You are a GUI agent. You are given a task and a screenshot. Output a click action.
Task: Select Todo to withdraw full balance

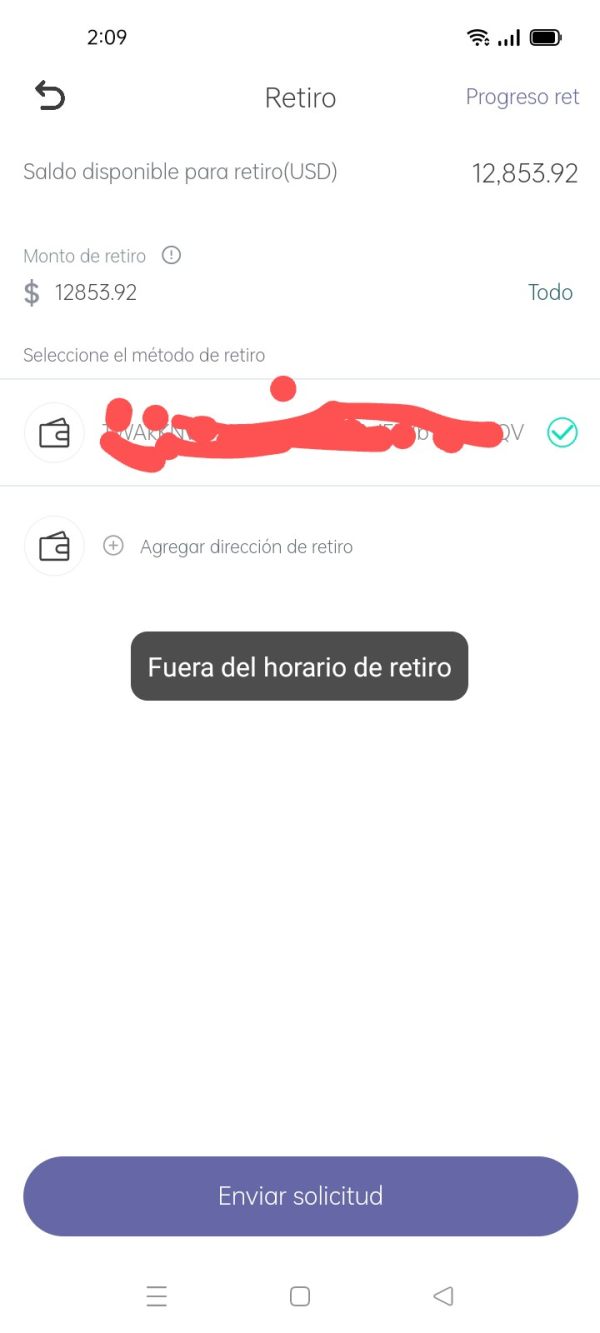(550, 292)
